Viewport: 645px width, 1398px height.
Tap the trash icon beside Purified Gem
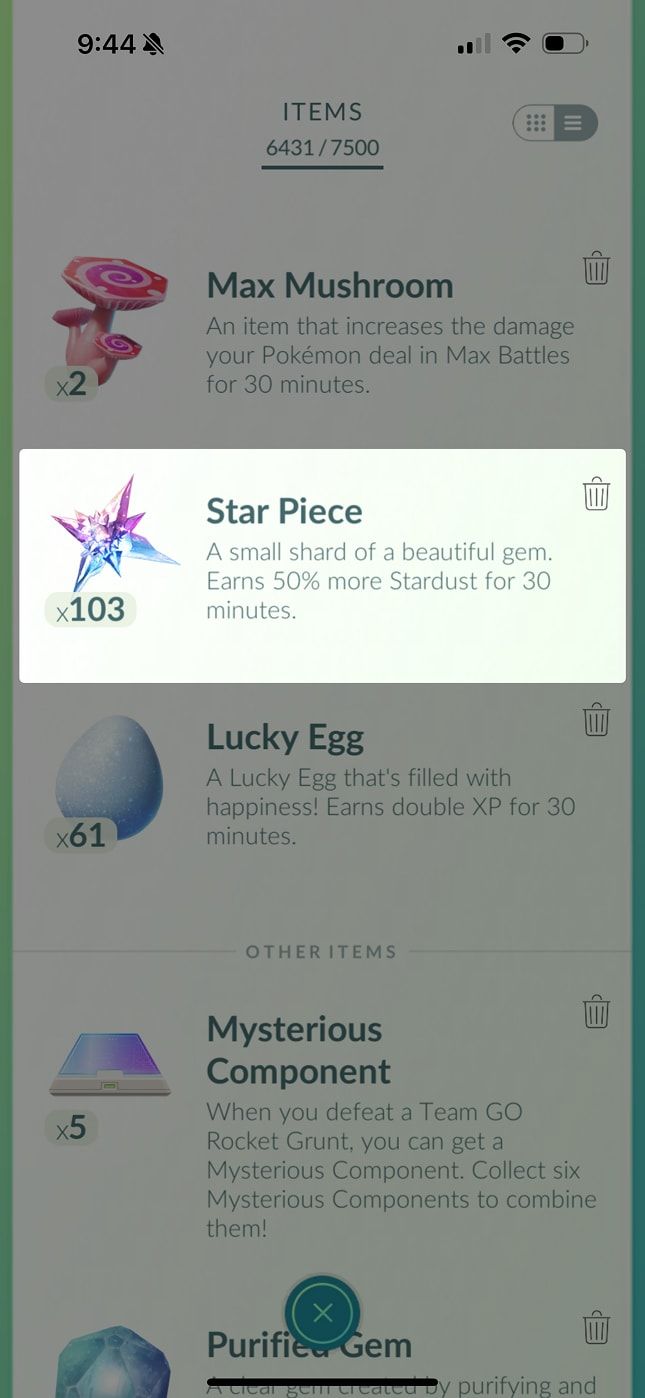(x=596, y=1327)
